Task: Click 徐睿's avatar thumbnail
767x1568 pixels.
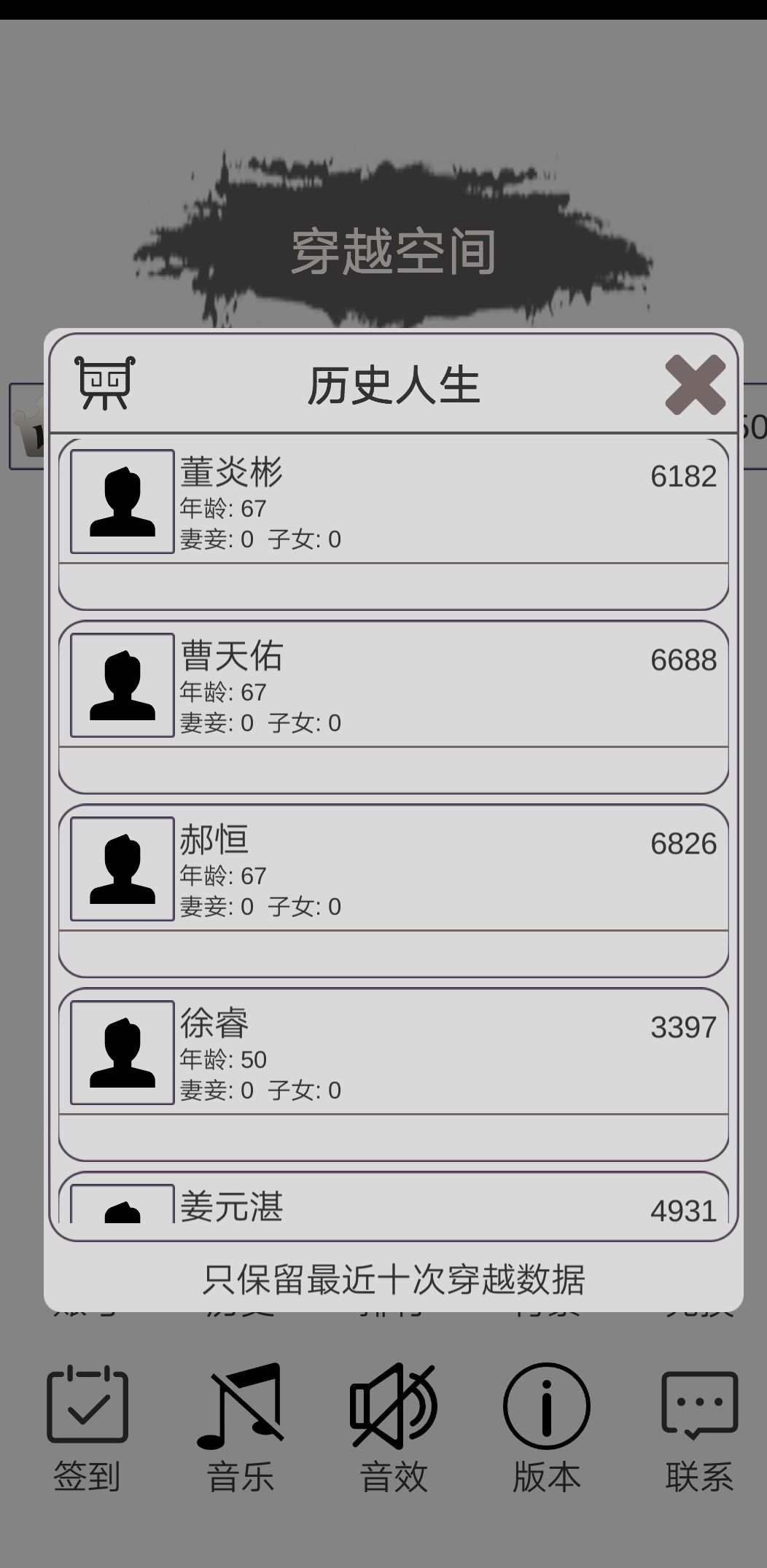Action: [121, 1053]
